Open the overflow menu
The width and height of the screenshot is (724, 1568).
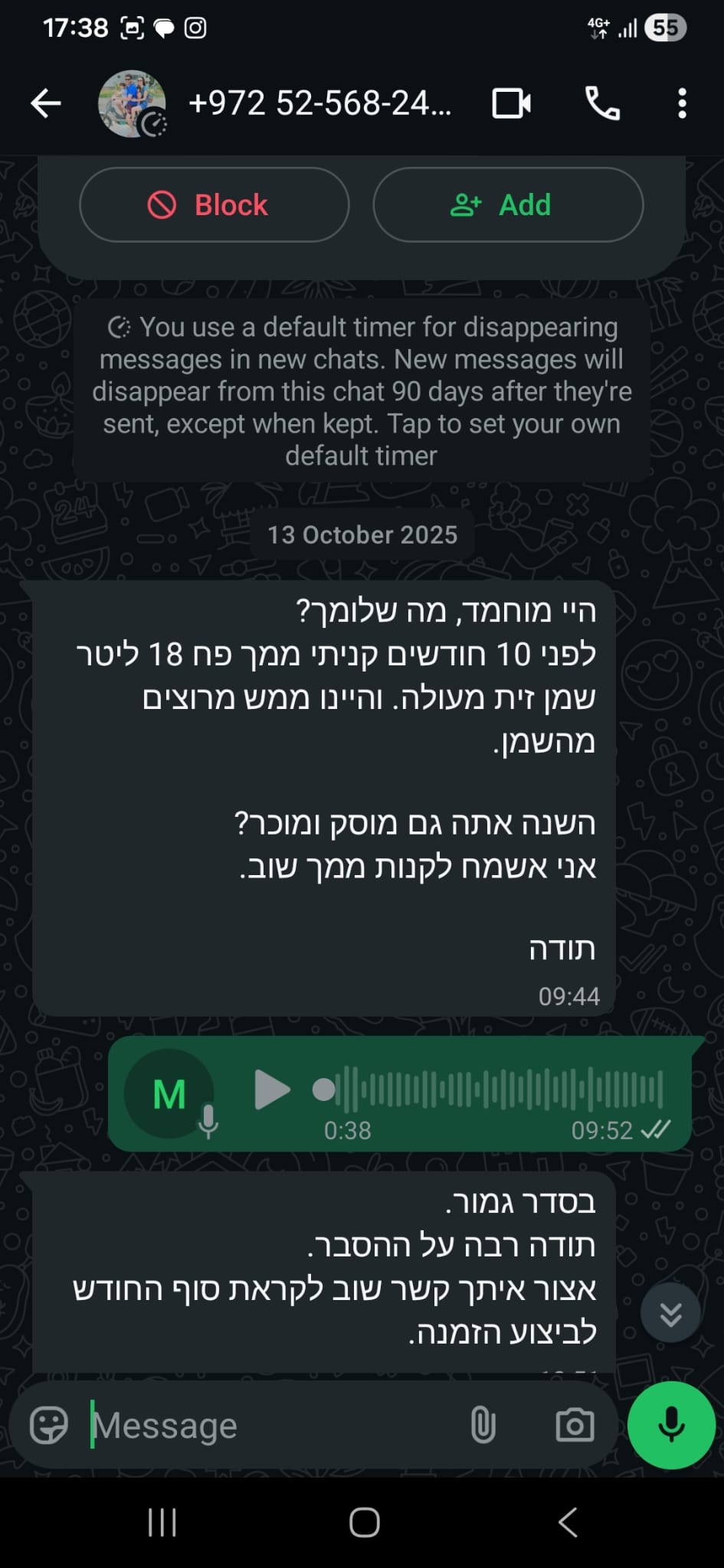tap(682, 103)
